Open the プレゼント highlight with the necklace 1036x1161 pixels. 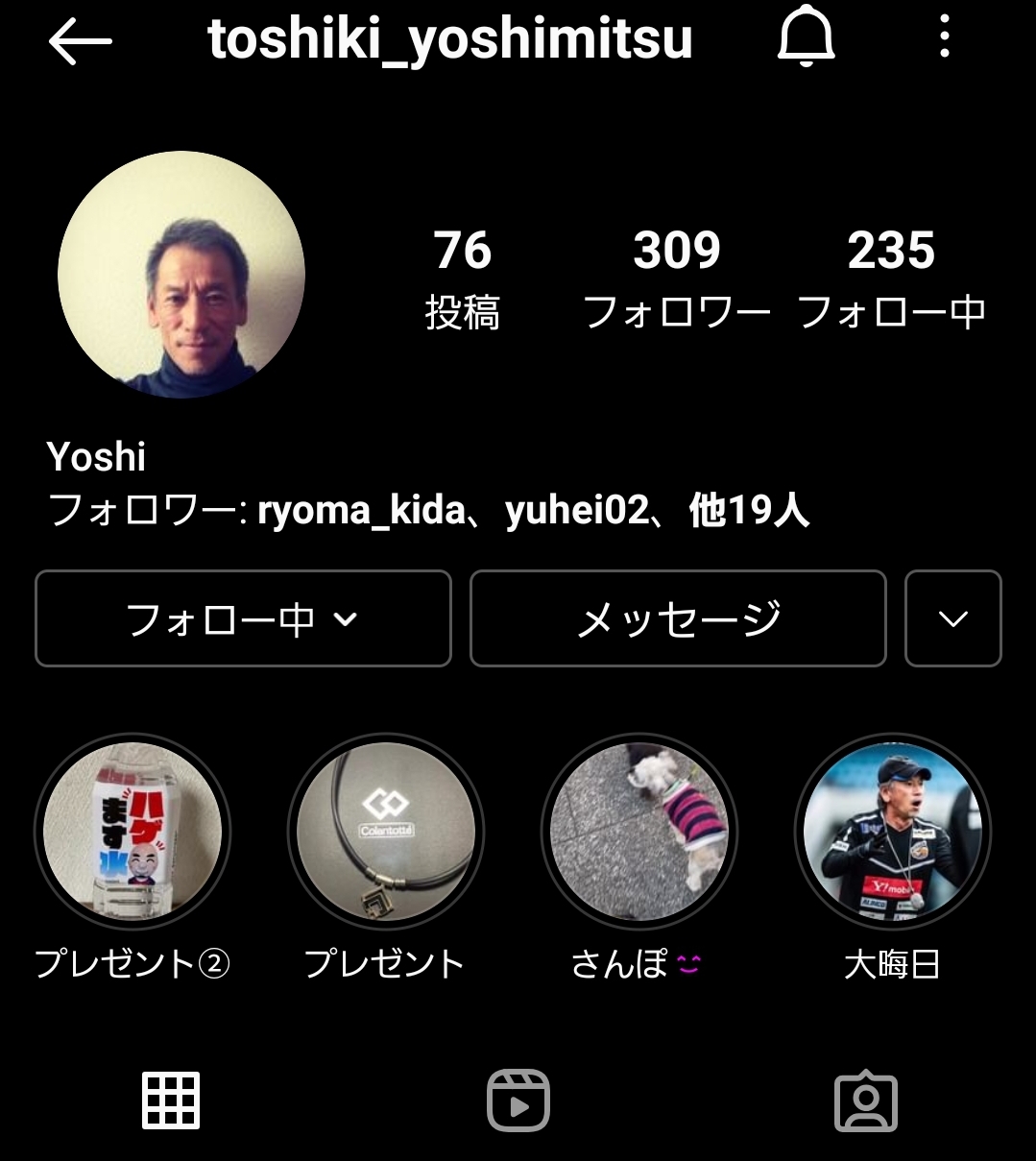click(x=386, y=832)
